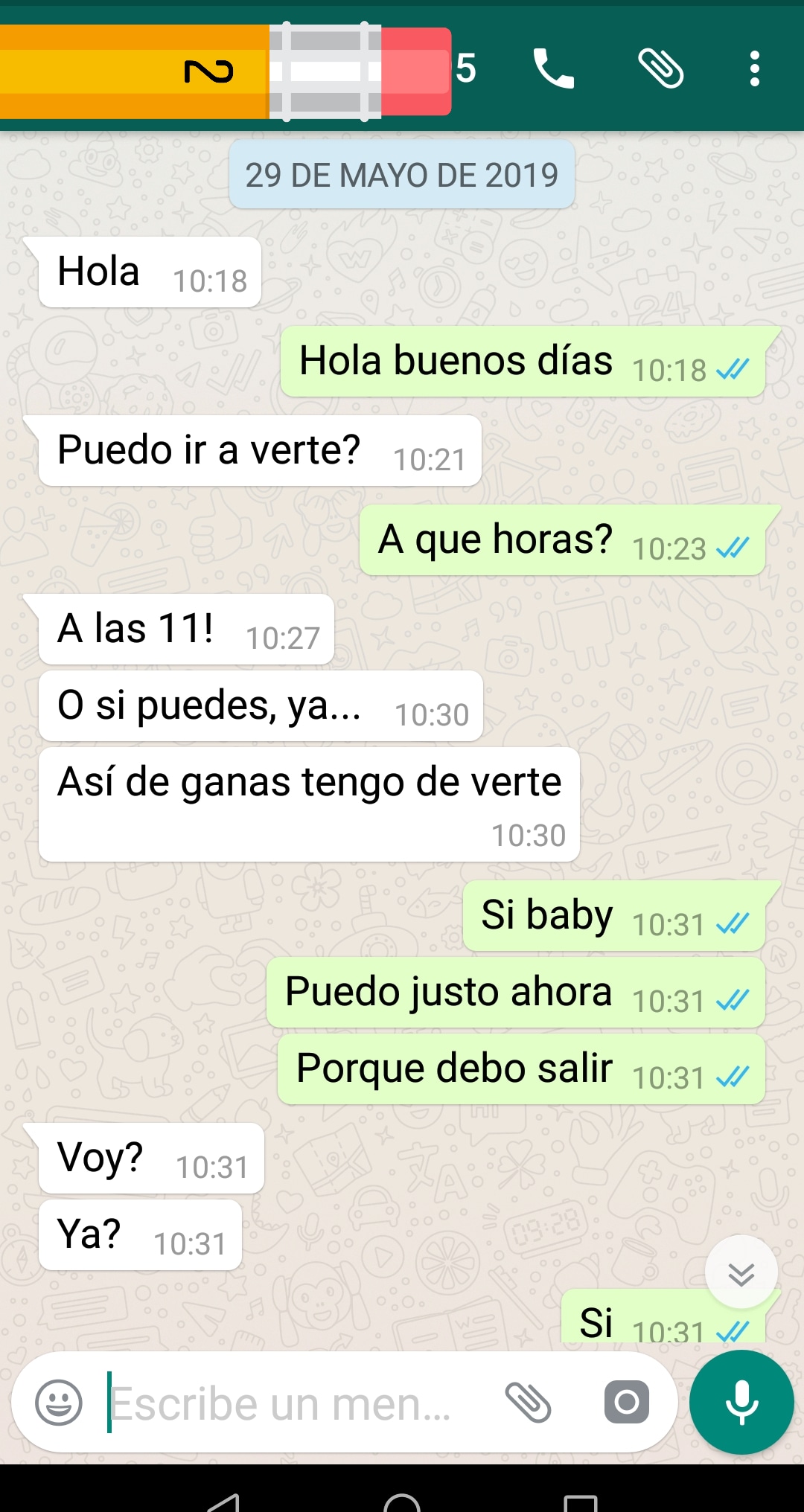Tap the paperclip icon in the top bar
The width and height of the screenshot is (804, 1512).
point(660,68)
